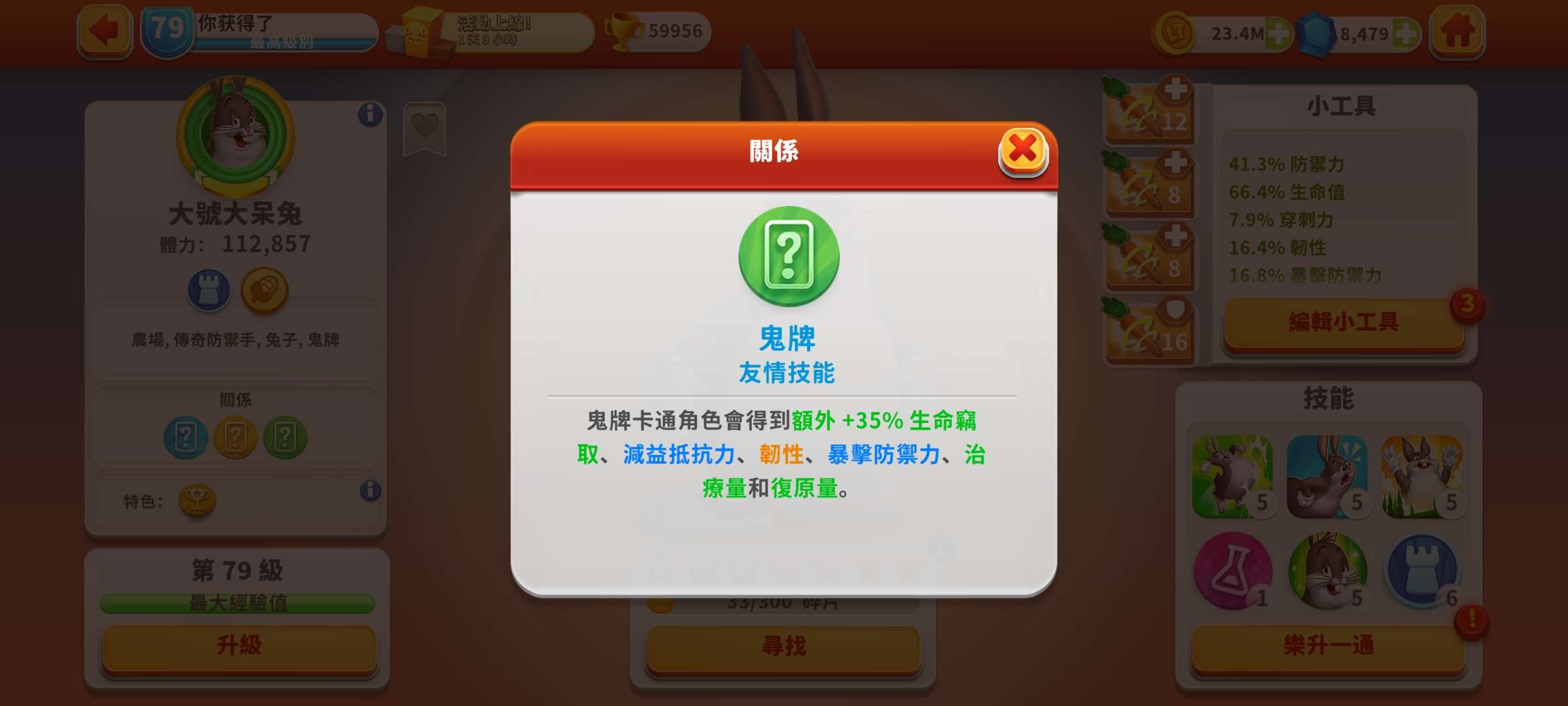The image size is (1568, 706).
Task: Tap the back arrow button
Action: click(x=105, y=31)
